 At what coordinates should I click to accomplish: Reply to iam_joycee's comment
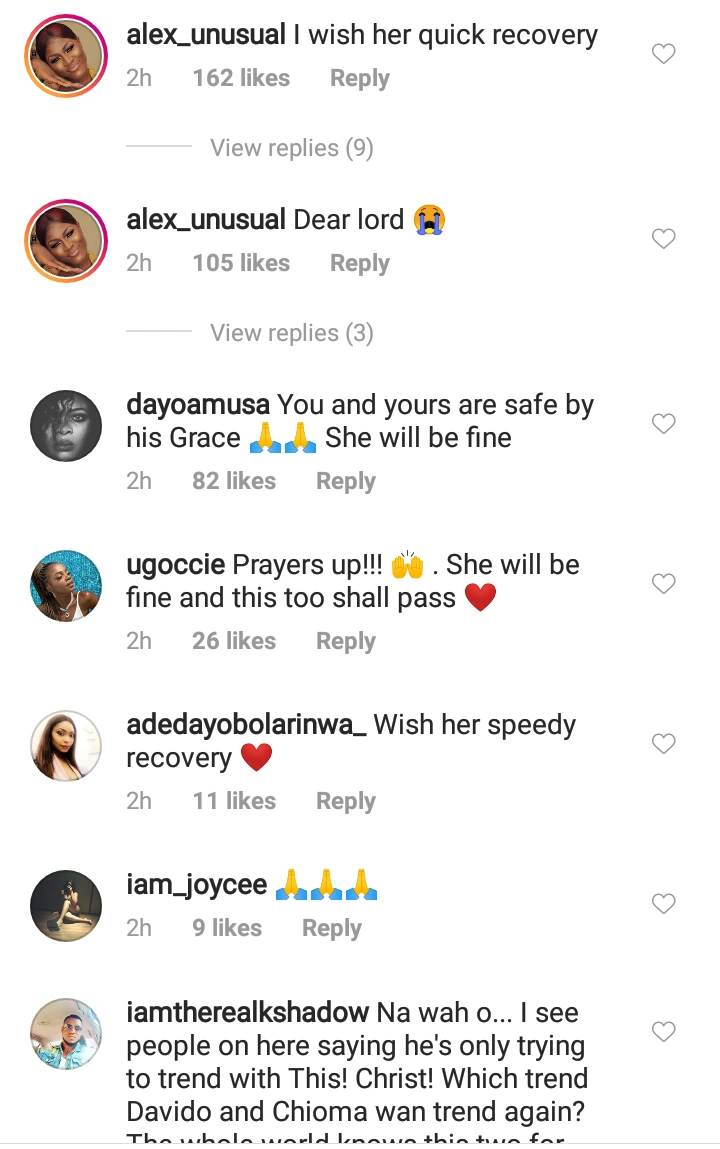331,928
